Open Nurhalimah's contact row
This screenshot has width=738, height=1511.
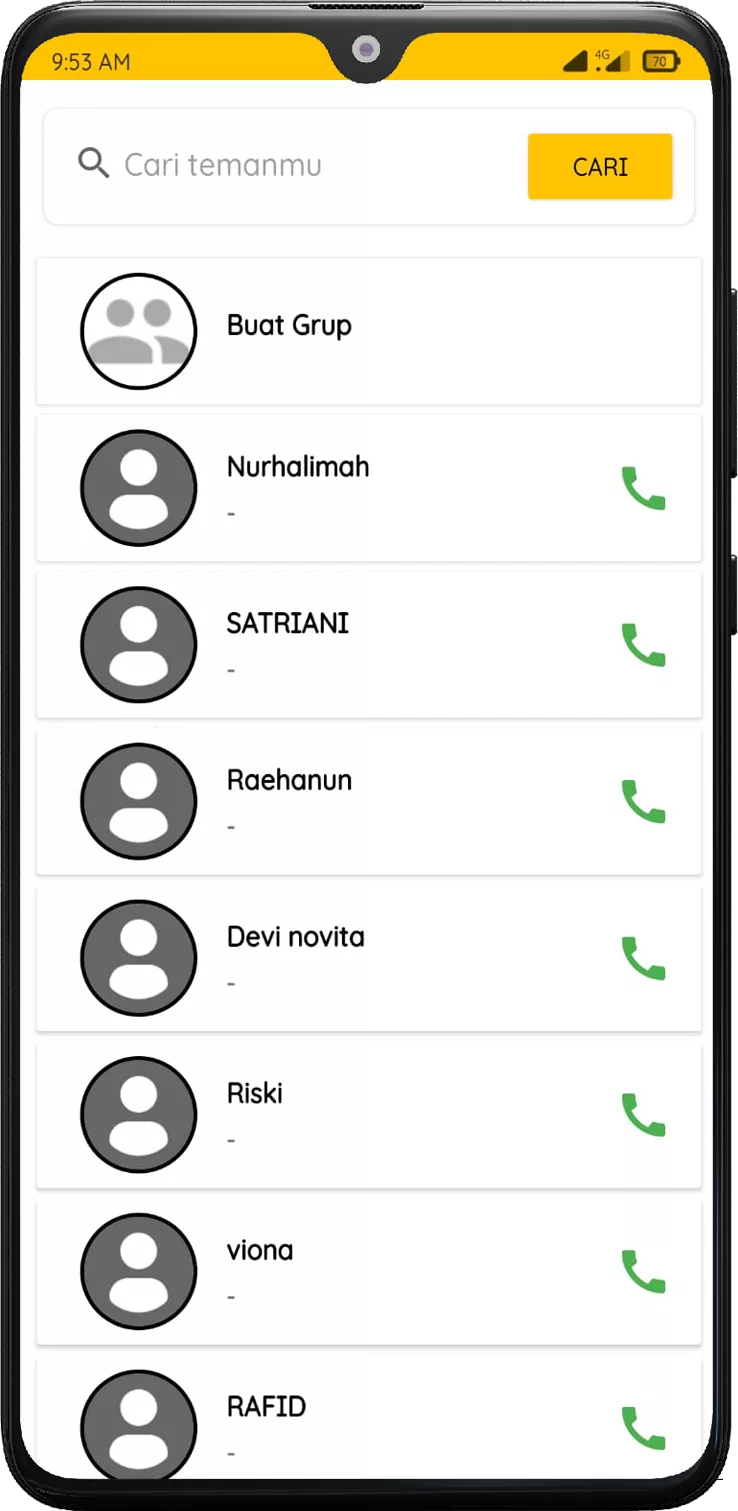(369, 488)
